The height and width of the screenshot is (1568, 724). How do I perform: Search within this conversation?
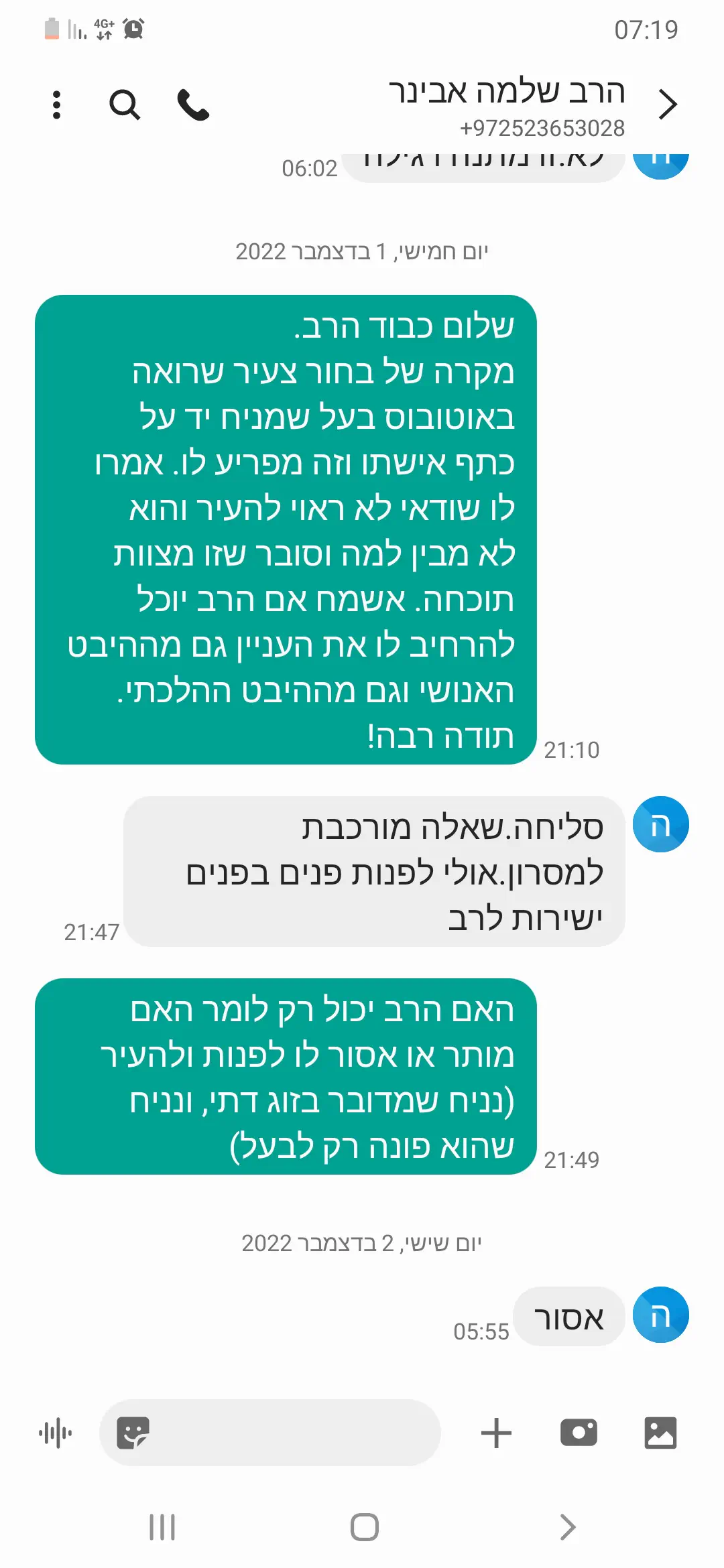point(125,105)
